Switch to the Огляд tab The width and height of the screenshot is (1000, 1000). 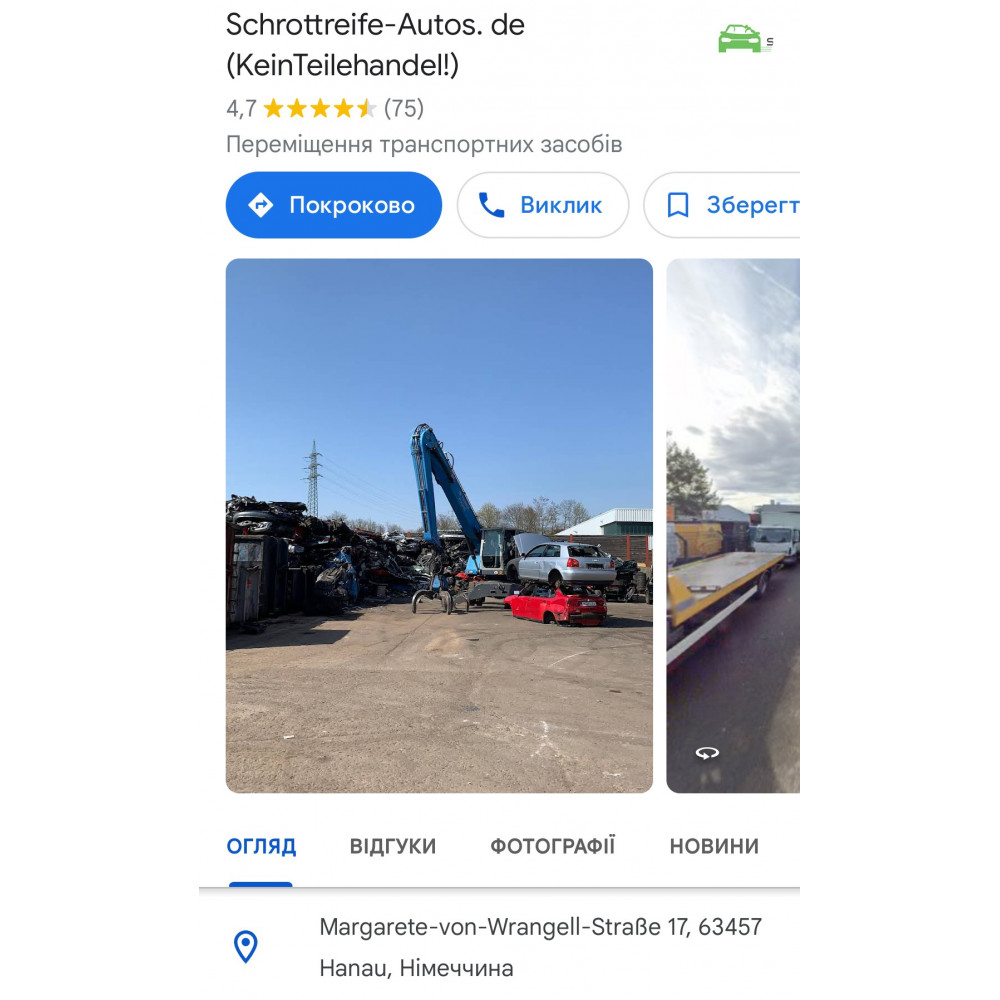click(x=261, y=846)
